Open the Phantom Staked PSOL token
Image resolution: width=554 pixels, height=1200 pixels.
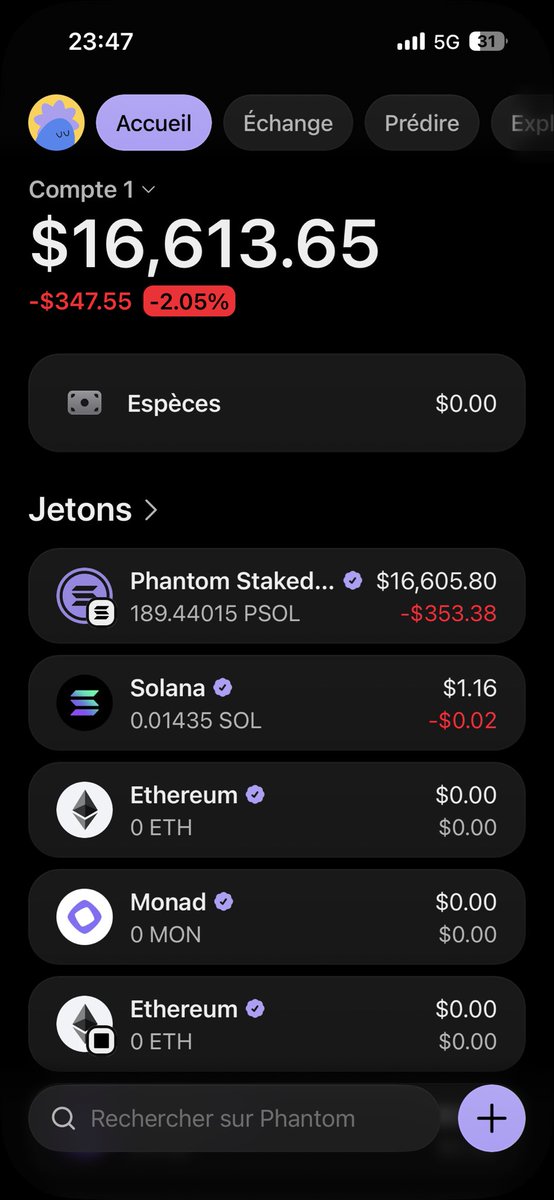click(x=277, y=596)
